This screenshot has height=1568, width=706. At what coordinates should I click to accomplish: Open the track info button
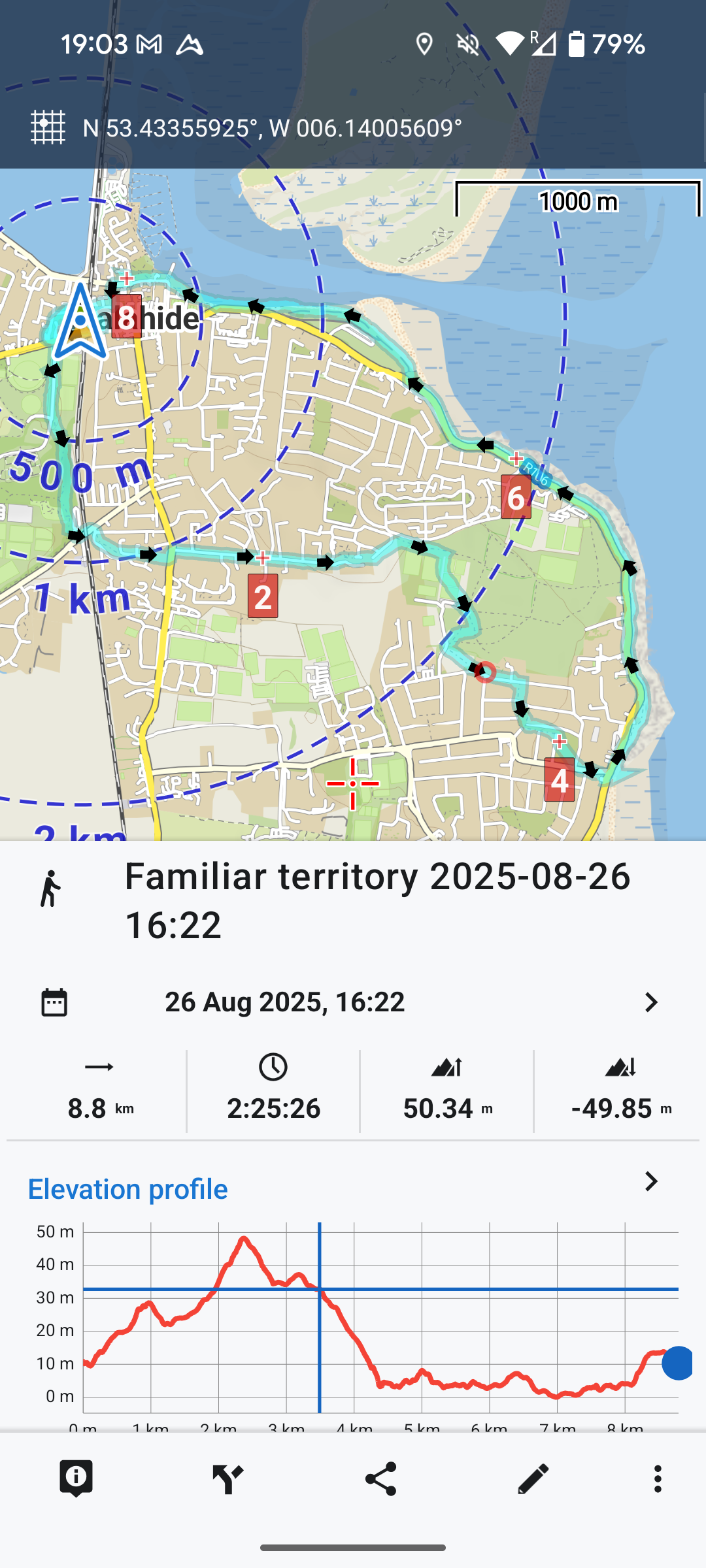(x=76, y=1478)
